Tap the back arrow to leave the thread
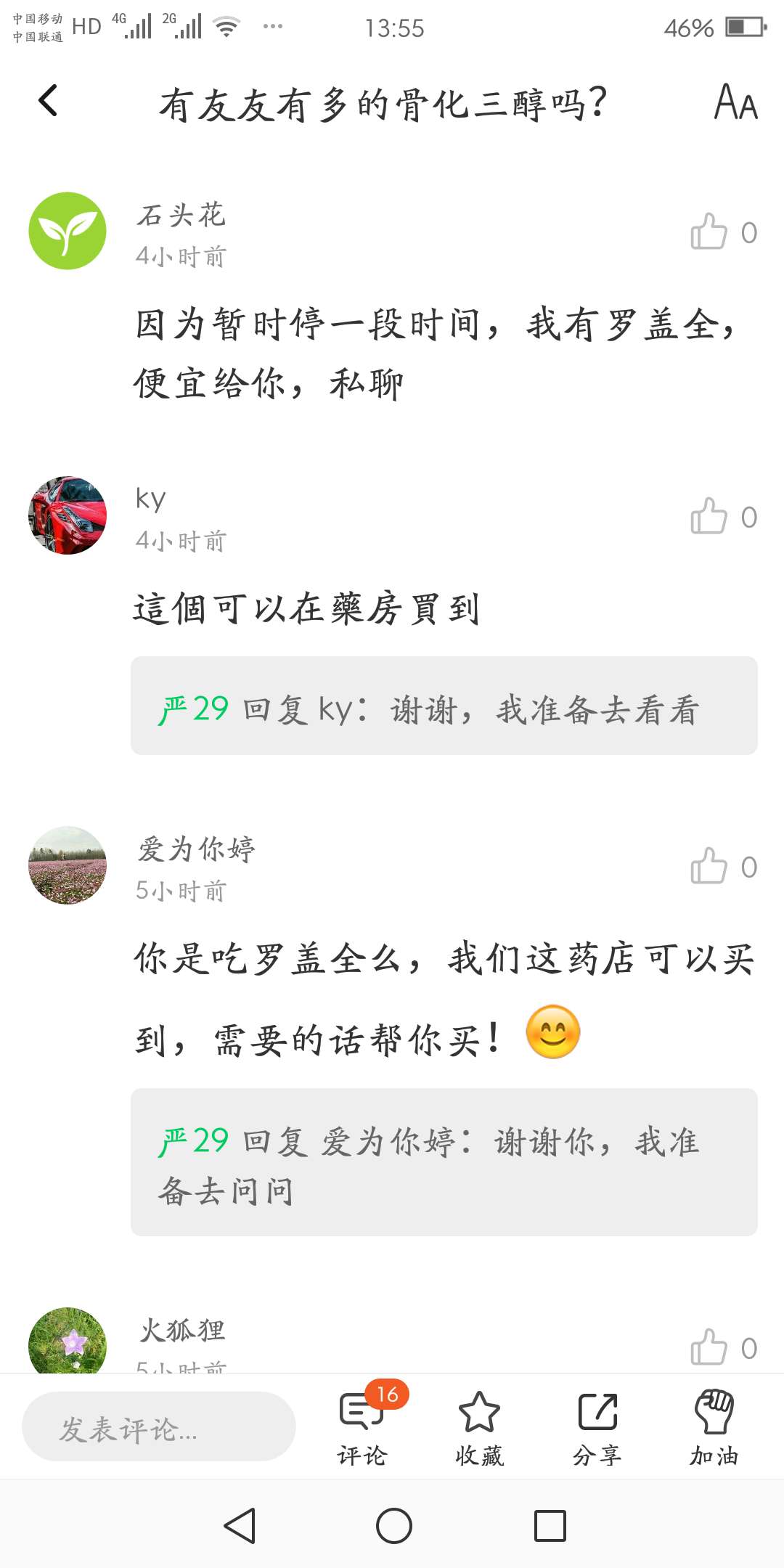The width and height of the screenshot is (784, 1568). (46, 102)
